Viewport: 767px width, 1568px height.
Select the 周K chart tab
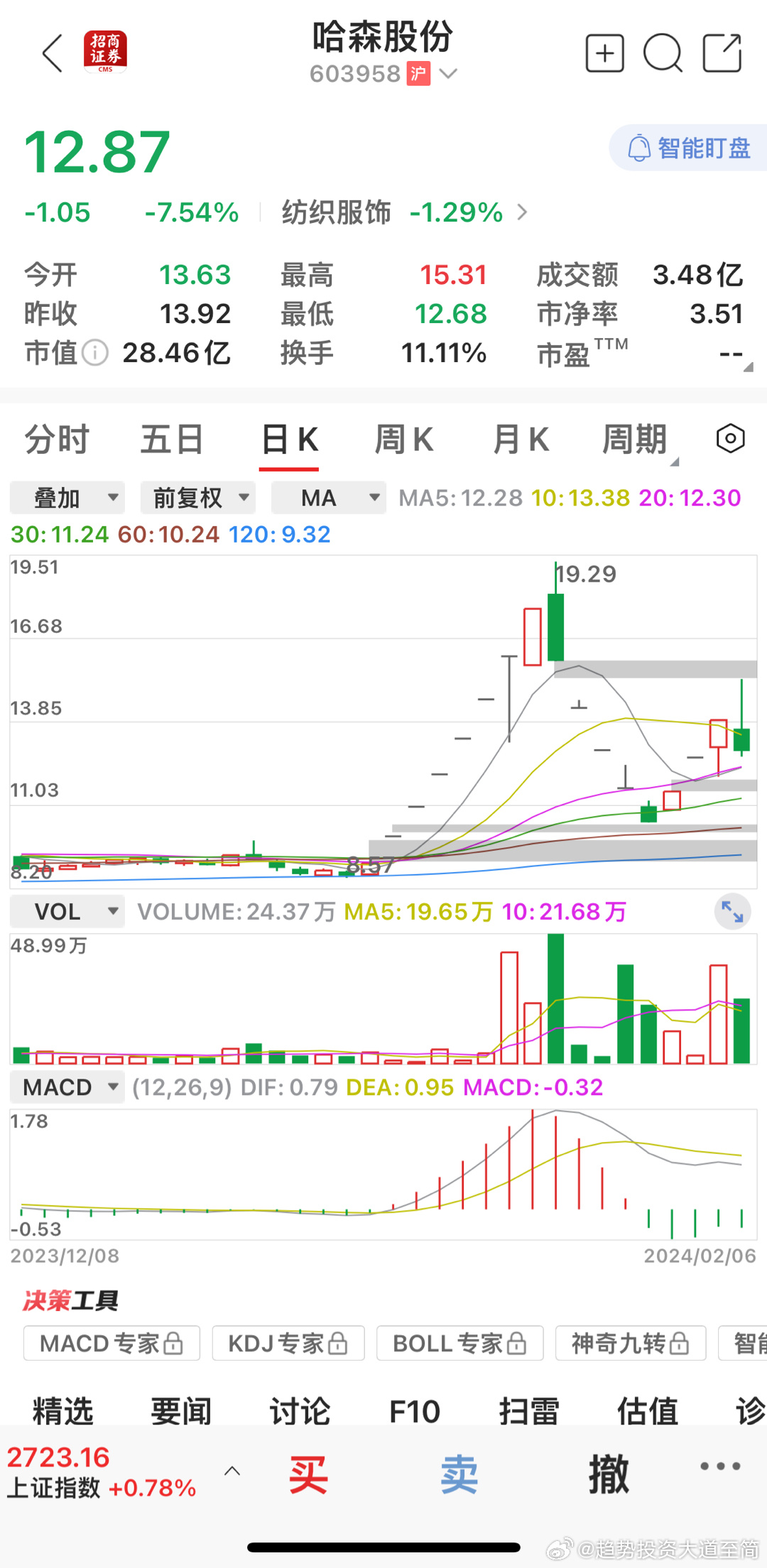click(404, 439)
